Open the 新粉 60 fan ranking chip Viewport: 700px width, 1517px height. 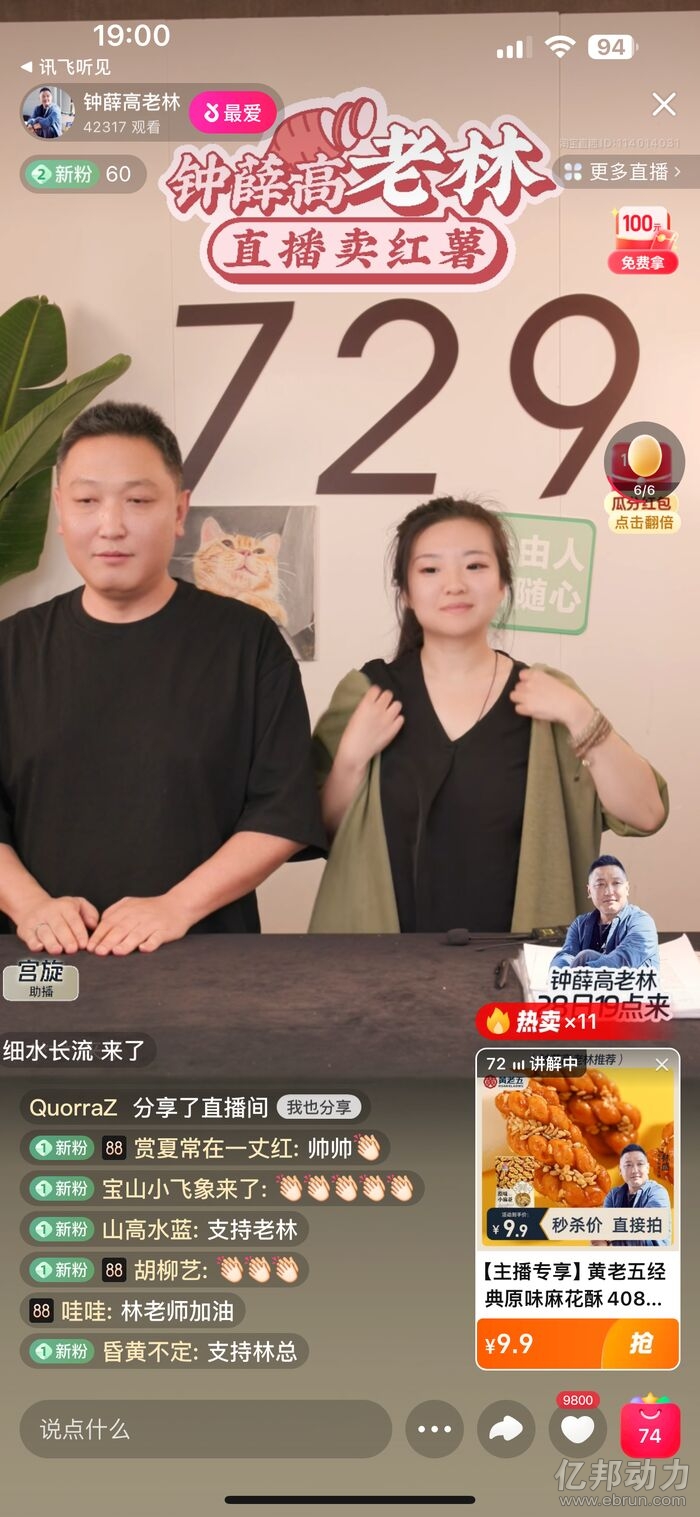click(84, 174)
